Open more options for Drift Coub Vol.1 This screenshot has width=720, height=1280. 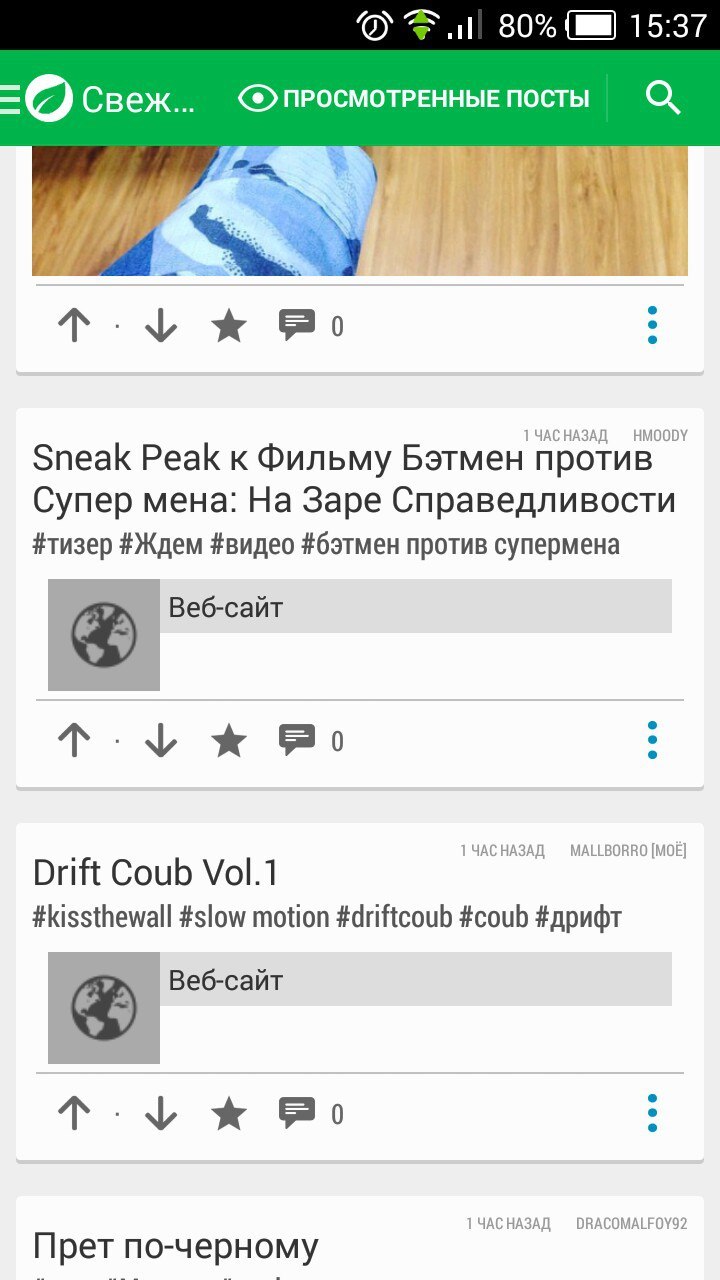(652, 1113)
